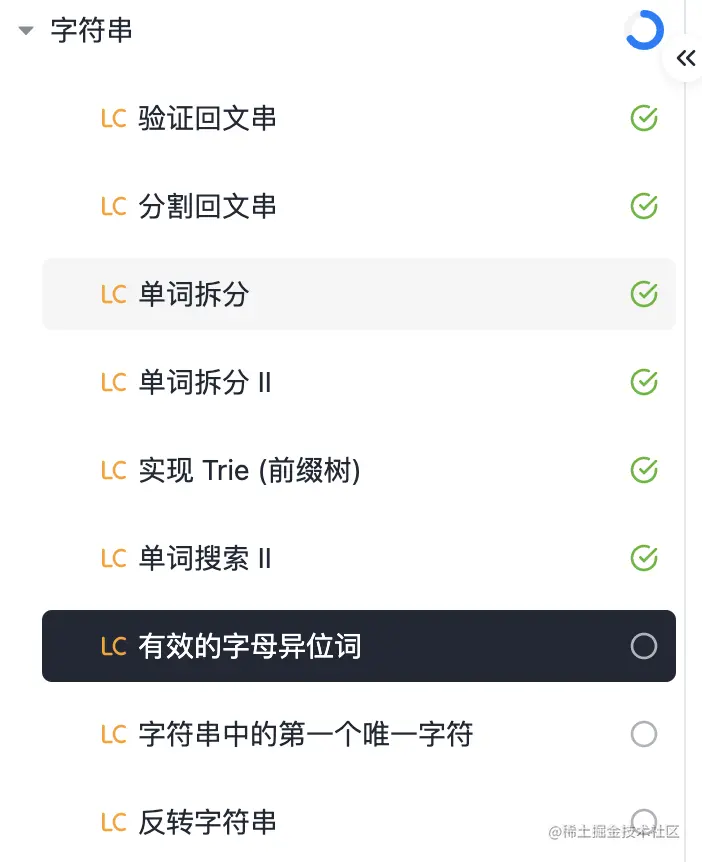Open the 单词搜索 II problem
The height and width of the screenshot is (862, 702).
coord(205,558)
